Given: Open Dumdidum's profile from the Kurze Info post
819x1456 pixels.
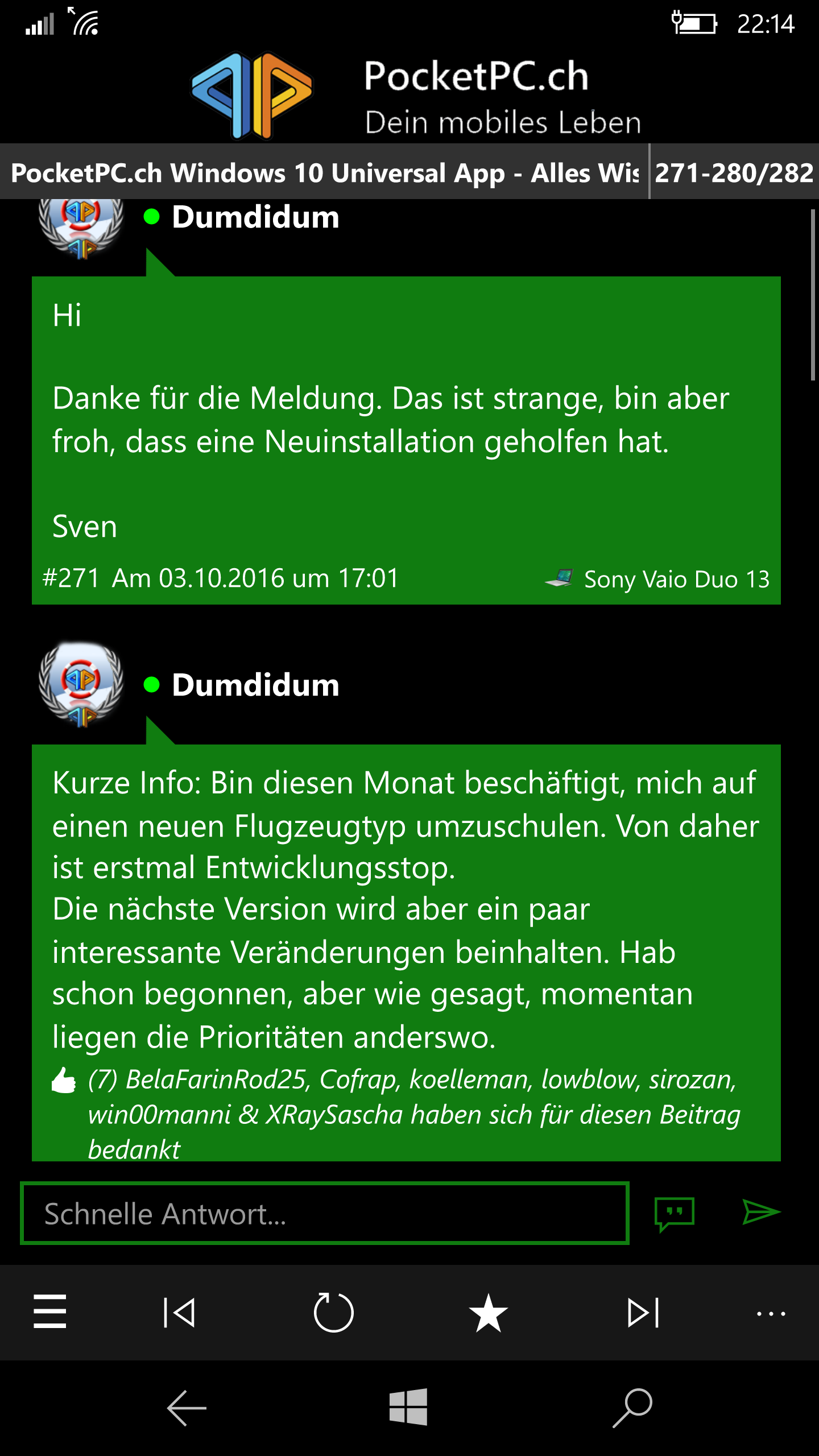Looking at the screenshot, I should [255, 684].
